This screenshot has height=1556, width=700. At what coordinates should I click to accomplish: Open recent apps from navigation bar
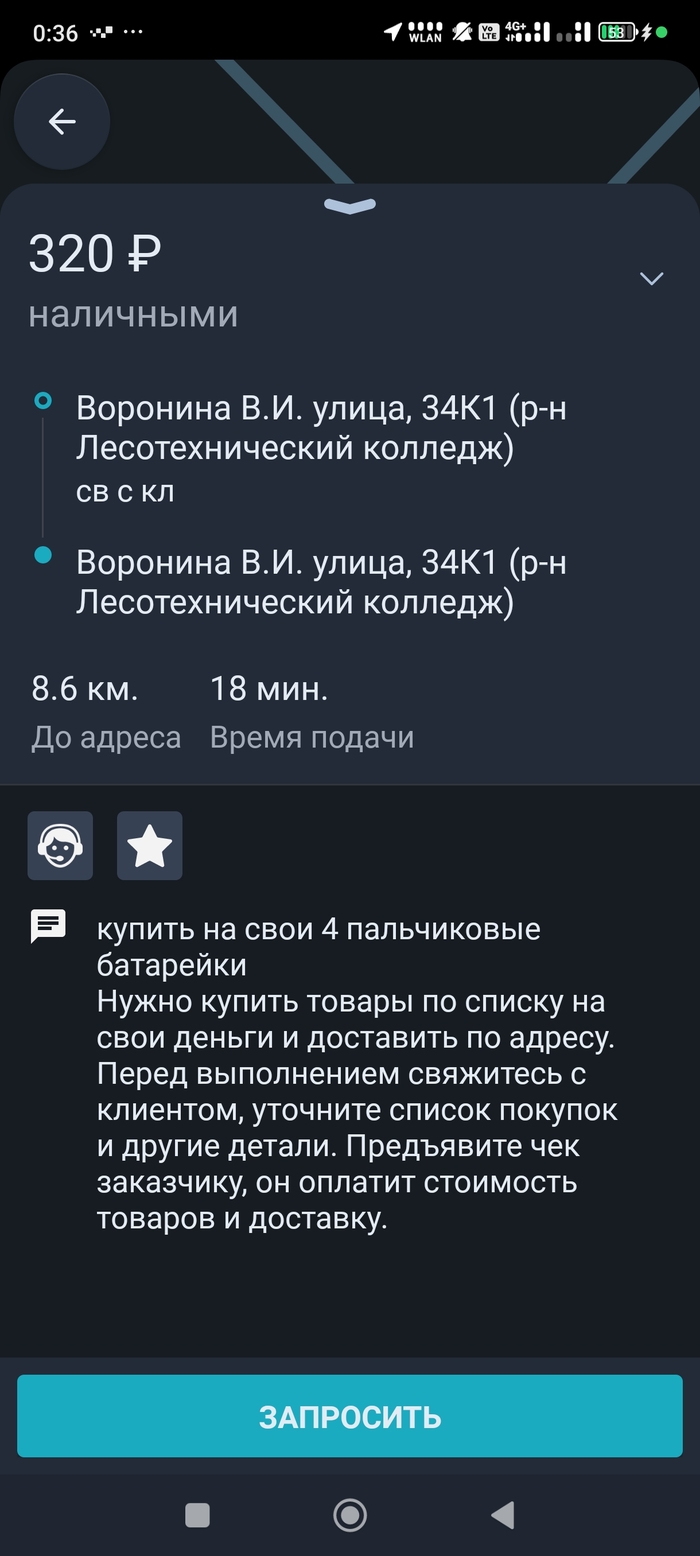tap(198, 1515)
